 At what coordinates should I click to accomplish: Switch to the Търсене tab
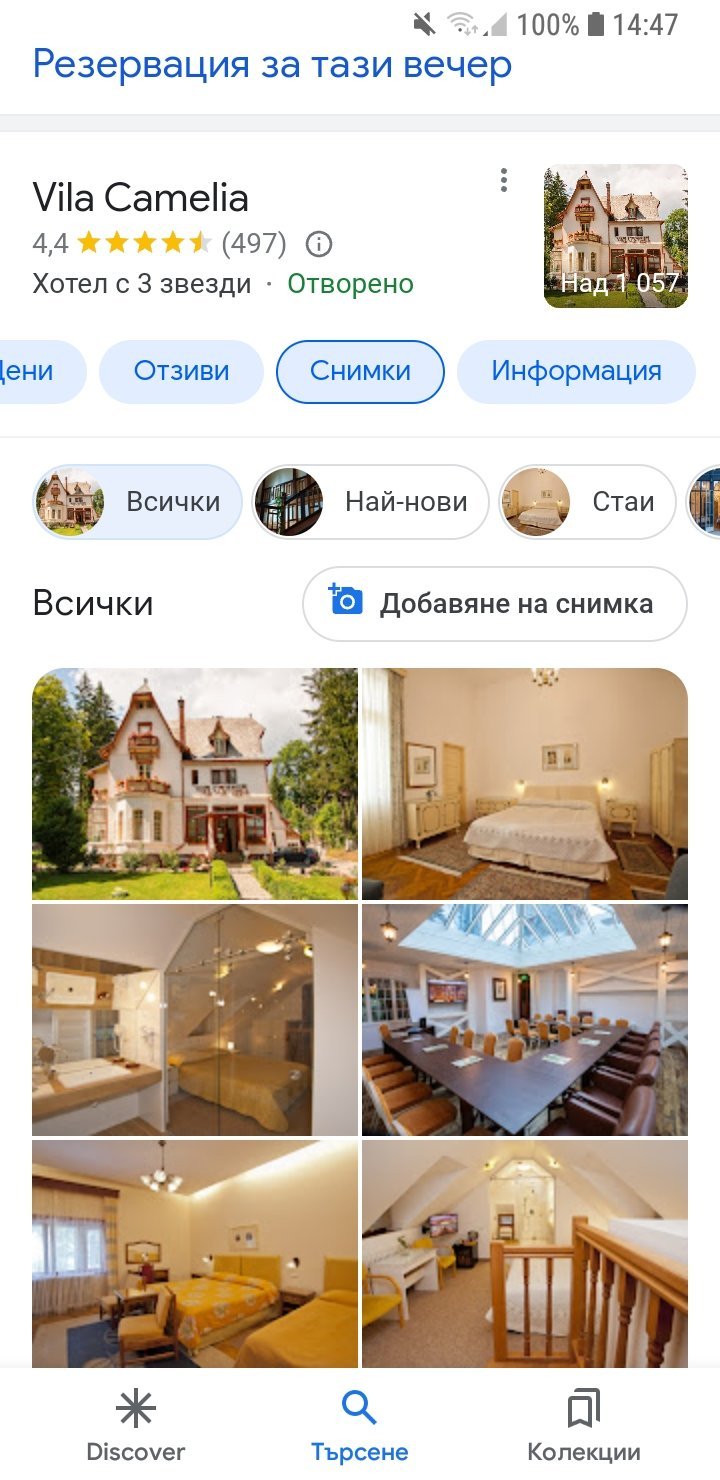(x=359, y=1424)
